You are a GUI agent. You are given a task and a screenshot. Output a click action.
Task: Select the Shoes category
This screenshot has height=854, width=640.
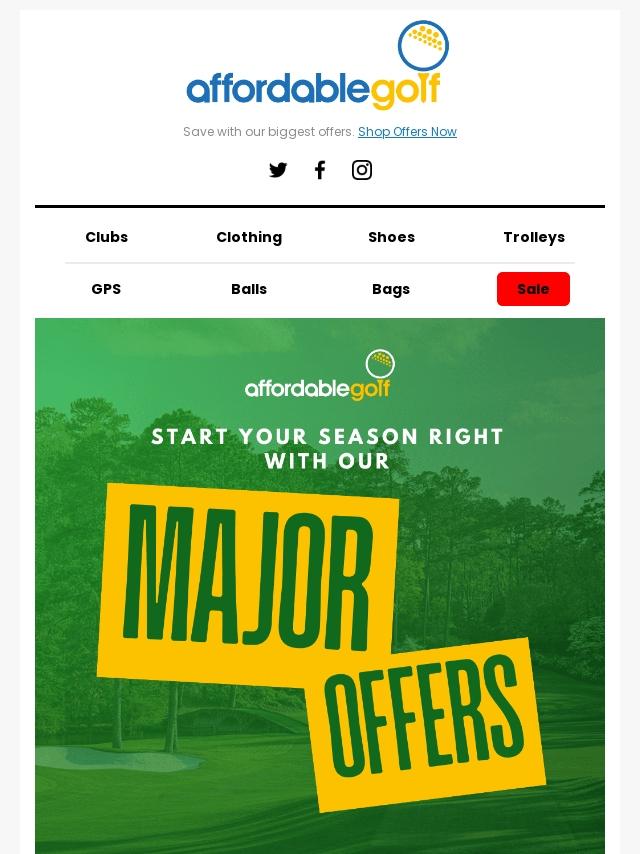(x=391, y=237)
